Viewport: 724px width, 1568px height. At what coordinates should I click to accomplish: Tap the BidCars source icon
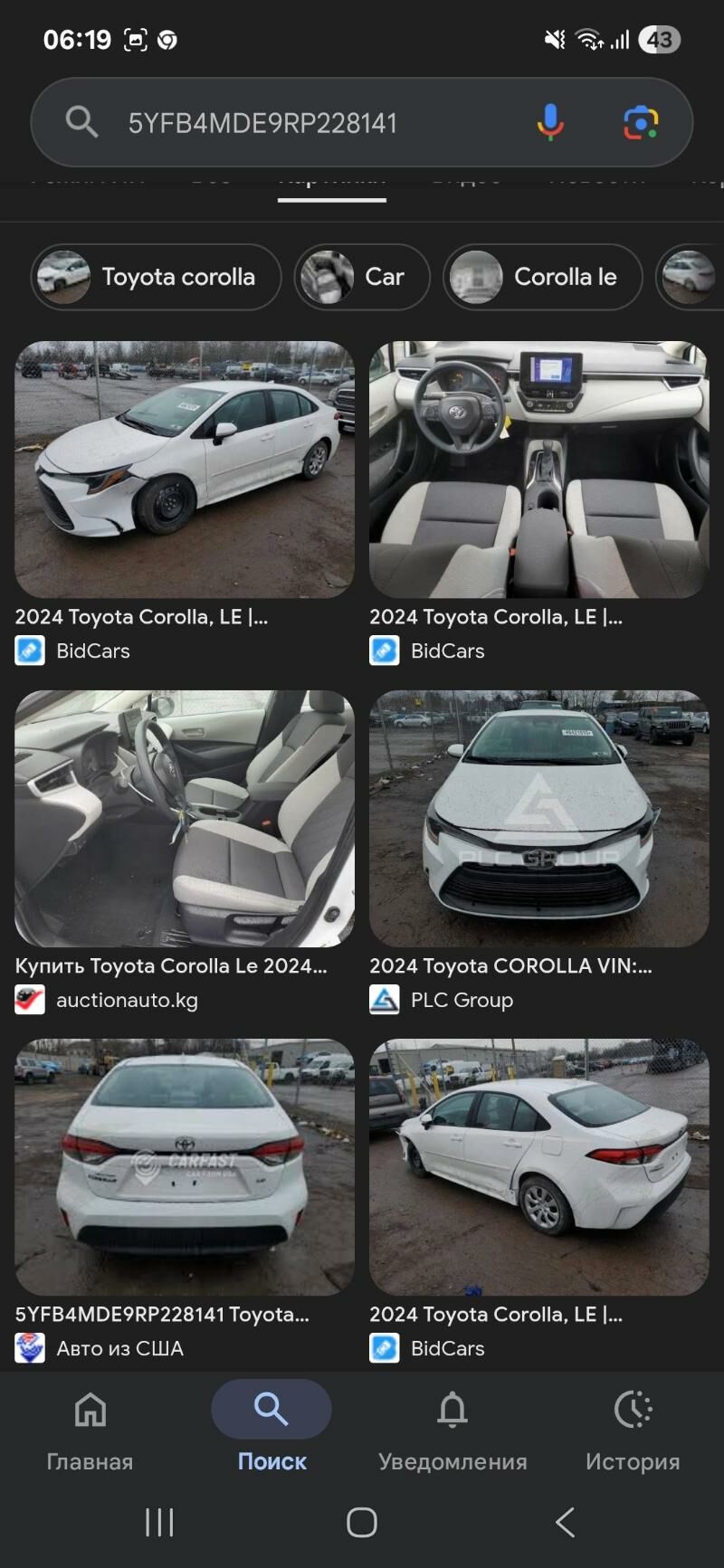point(30,651)
